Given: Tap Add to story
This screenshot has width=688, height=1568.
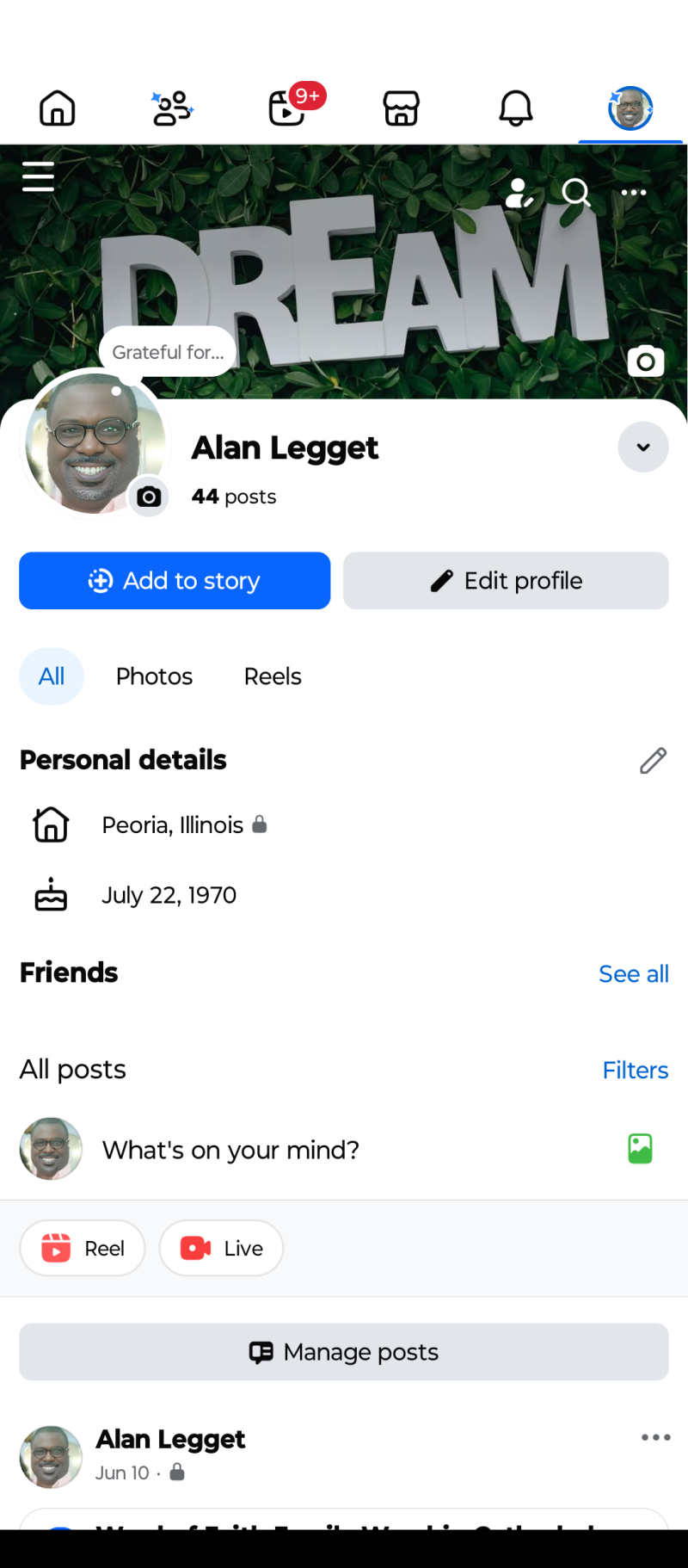Looking at the screenshot, I should pyautogui.click(x=175, y=581).
